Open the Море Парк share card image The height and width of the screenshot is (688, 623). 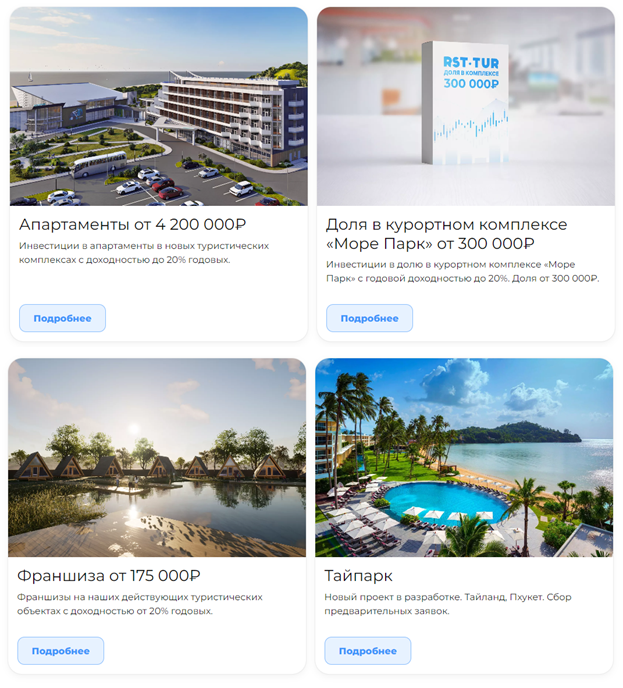[x=465, y=106]
